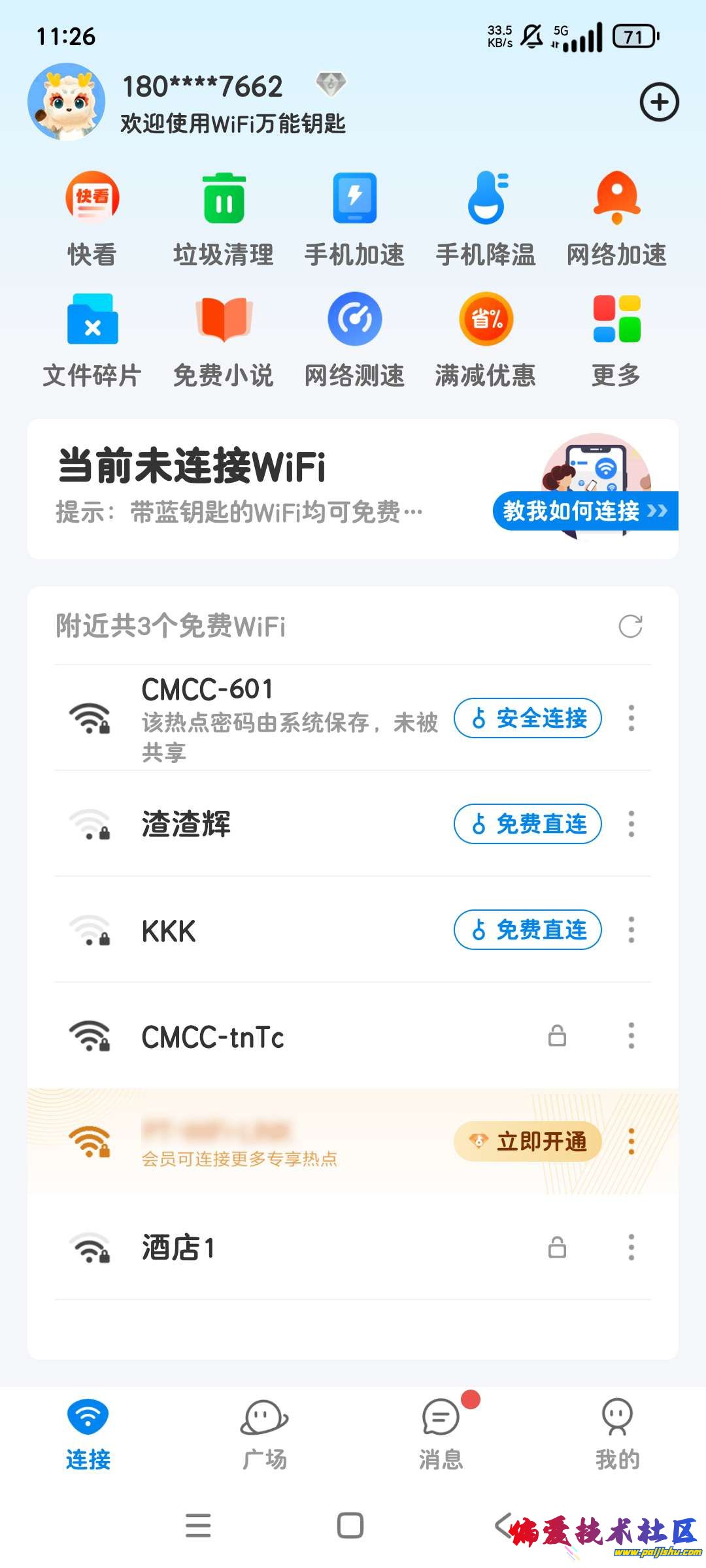The width and height of the screenshot is (706, 1568).
Task: Tap the system home button
Action: tap(350, 1526)
